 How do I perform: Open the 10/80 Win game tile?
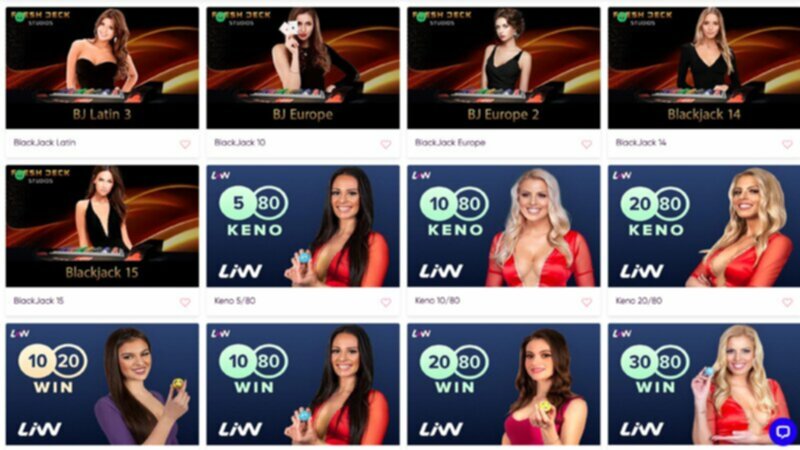(x=302, y=385)
